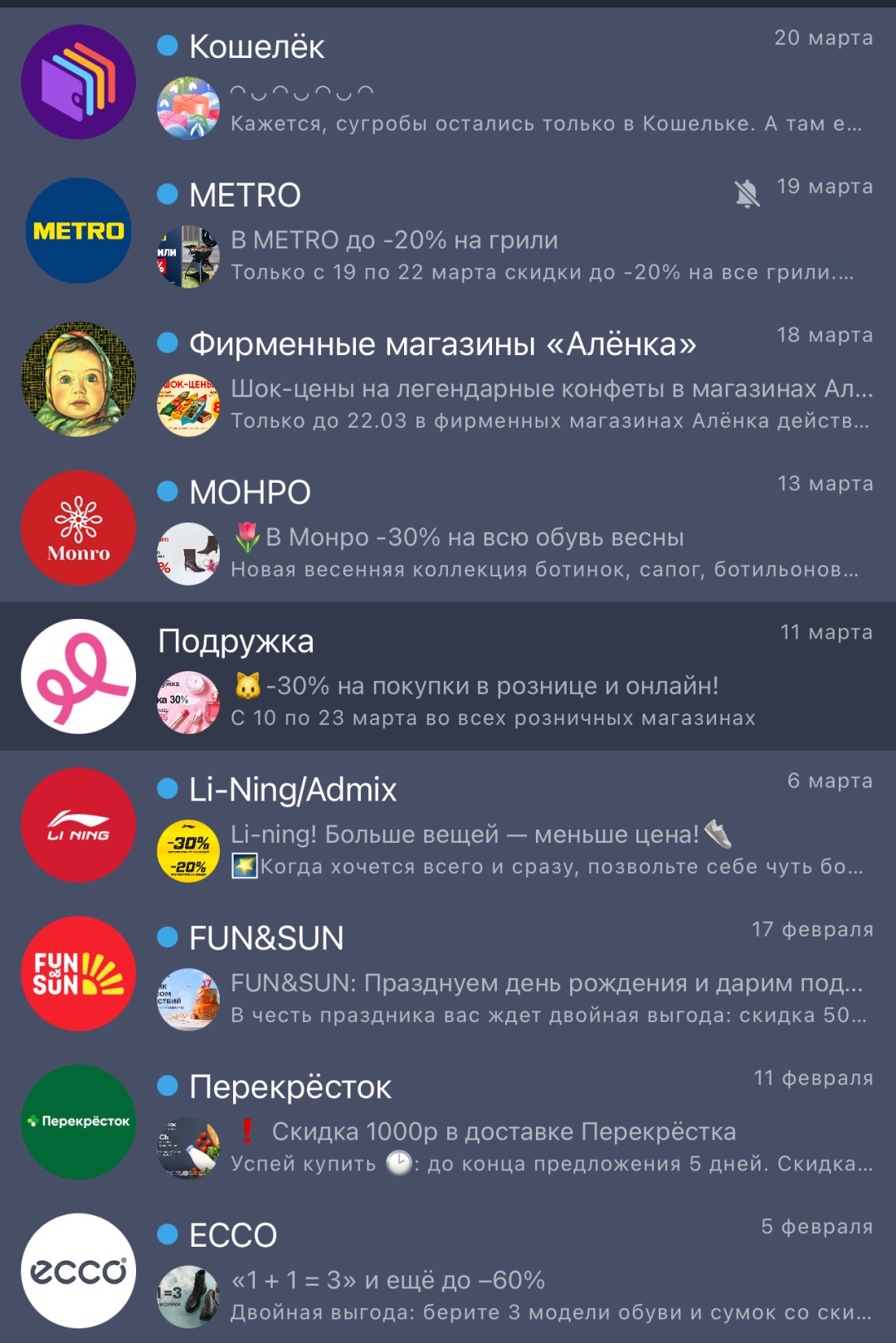Image resolution: width=896 pixels, height=1343 pixels.
Task: Open the ECCO white logo avatar
Action: tap(79, 1269)
